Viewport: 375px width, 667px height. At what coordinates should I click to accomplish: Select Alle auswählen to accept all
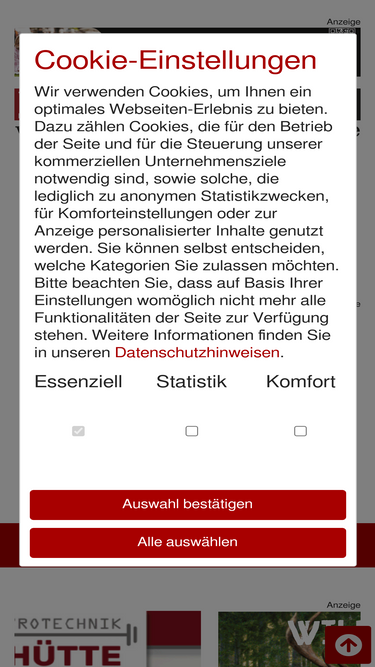coord(188,542)
